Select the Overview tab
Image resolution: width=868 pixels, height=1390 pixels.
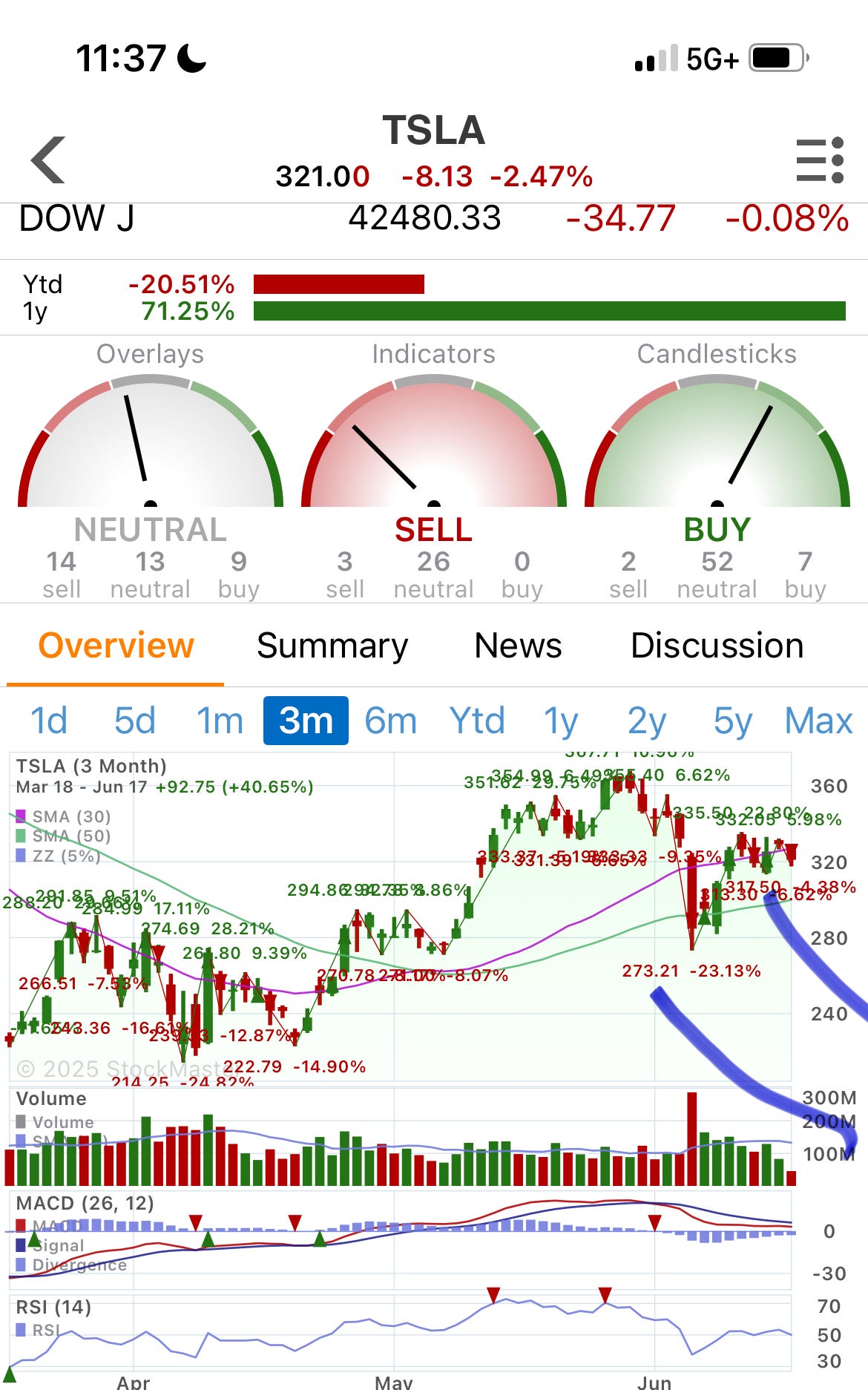116,646
